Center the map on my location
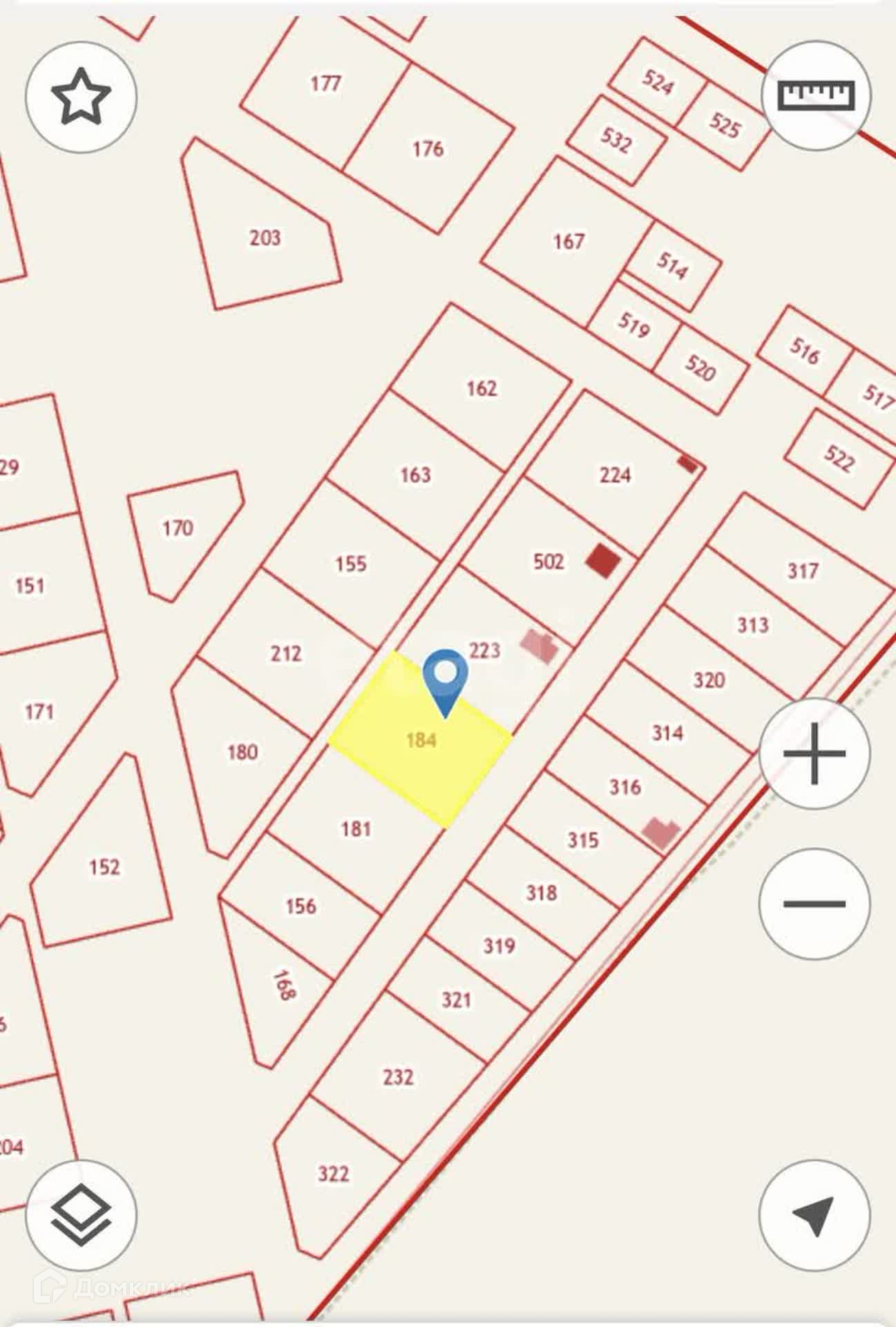 click(814, 1215)
